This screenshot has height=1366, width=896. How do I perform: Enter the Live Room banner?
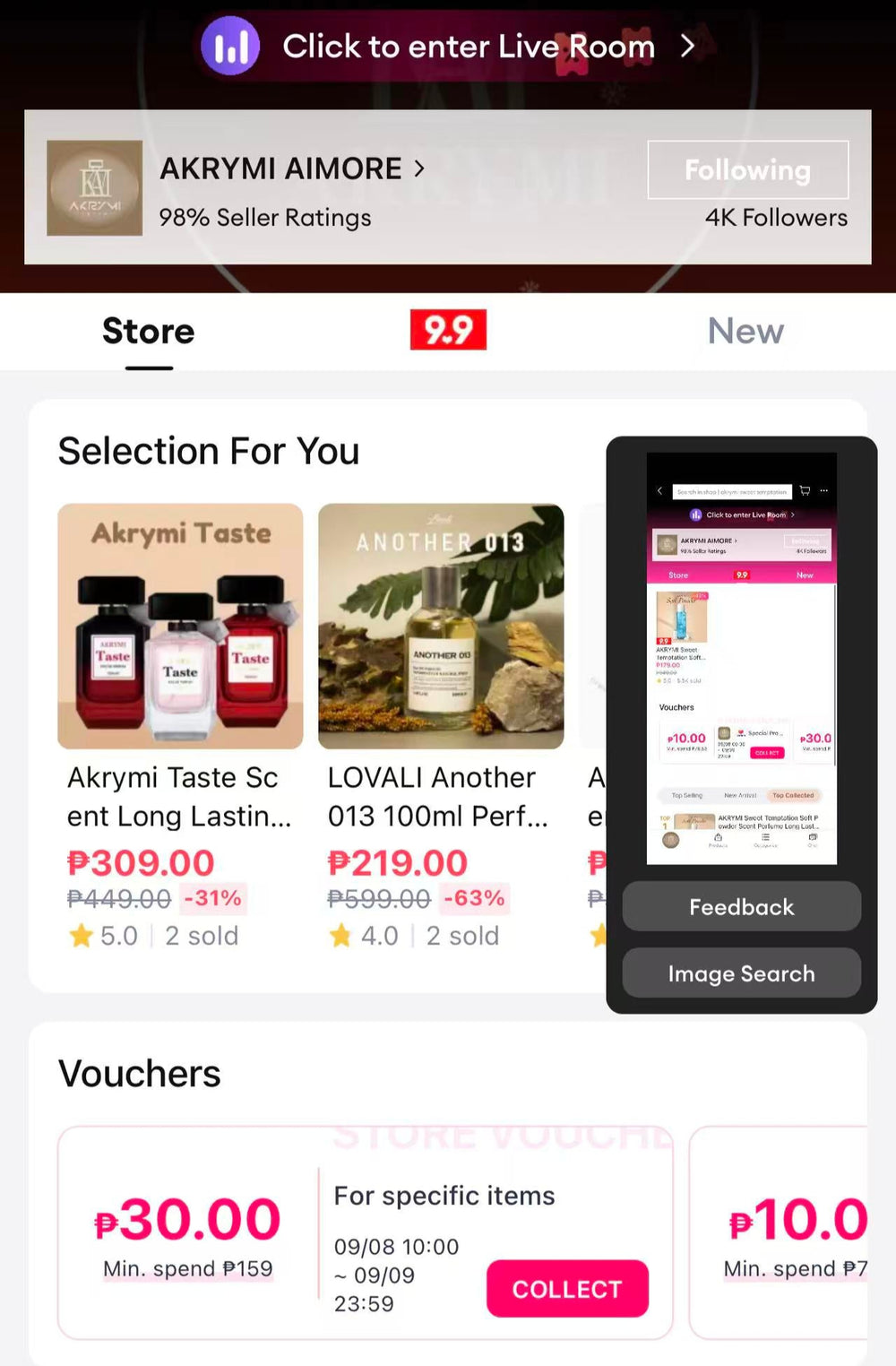tap(448, 46)
